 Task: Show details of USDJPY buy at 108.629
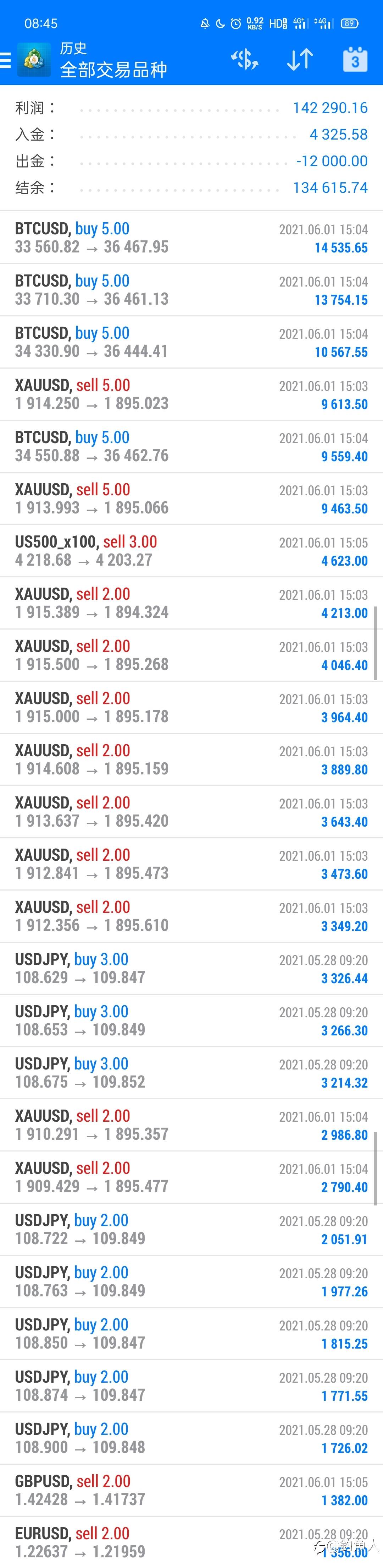tap(191, 968)
